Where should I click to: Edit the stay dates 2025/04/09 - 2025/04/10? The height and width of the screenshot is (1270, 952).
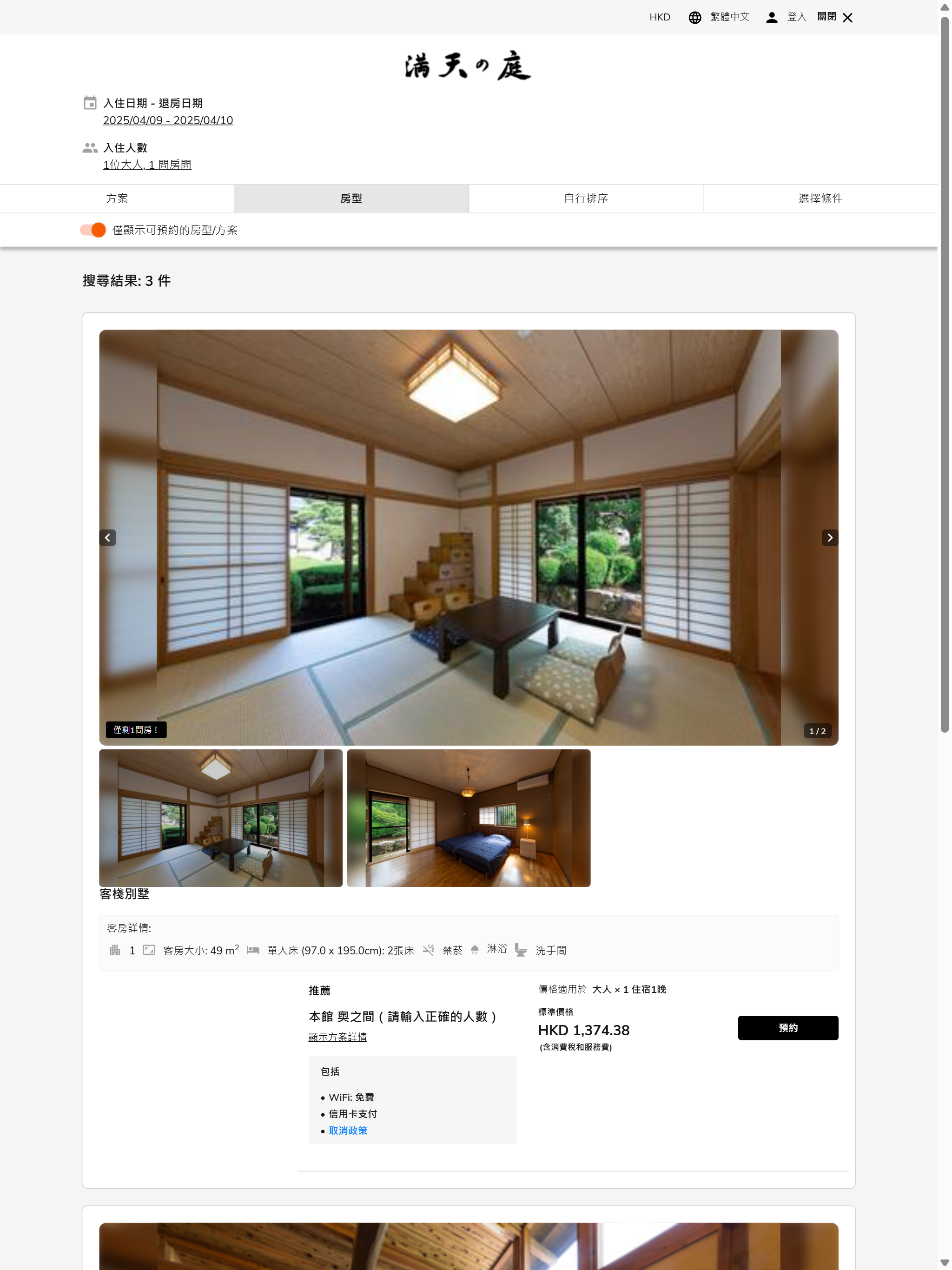pyautogui.click(x=168, y=120)
